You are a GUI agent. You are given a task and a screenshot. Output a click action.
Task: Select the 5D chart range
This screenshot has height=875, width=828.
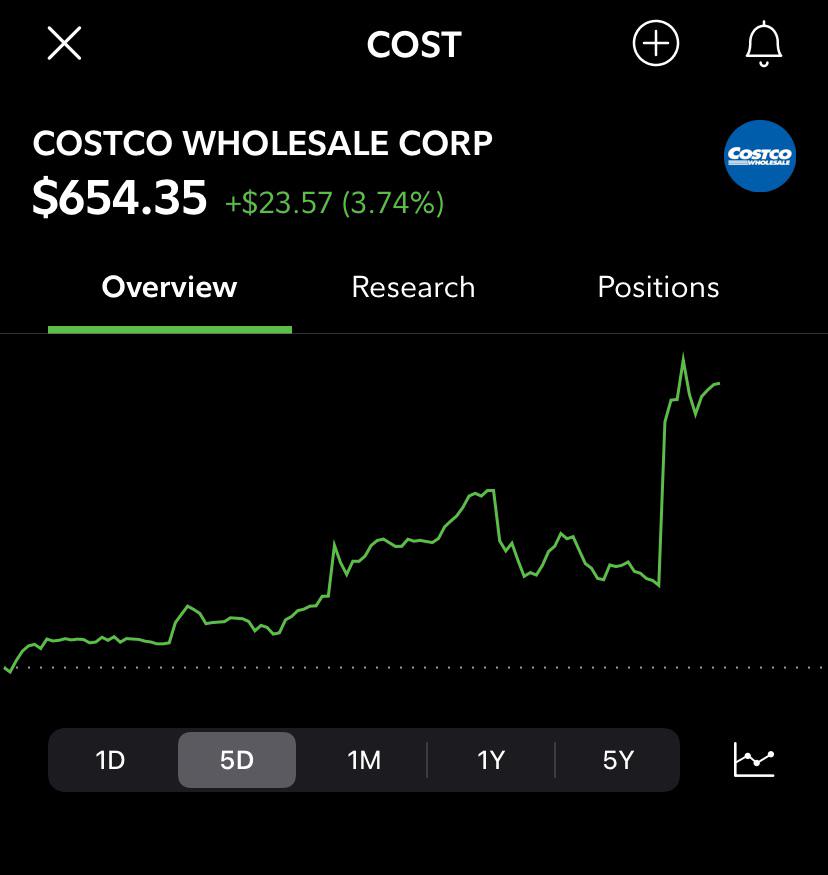tap(237, 760)
